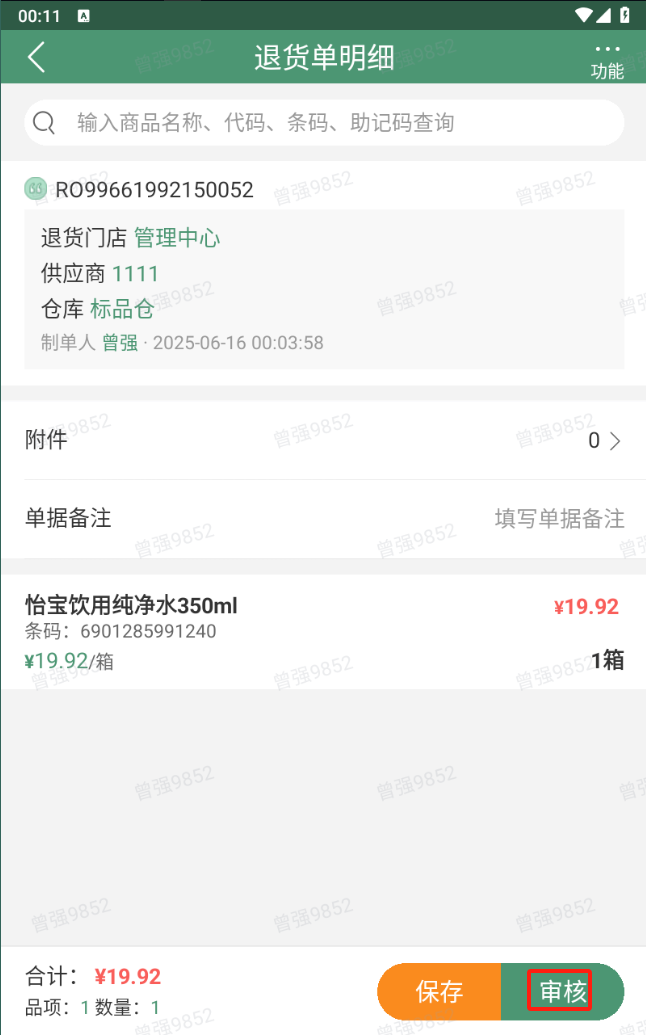Open the 怡宝饮用纯净水350ml item
The height and width of the screenshot is (1035, 646).
(324, 632)
